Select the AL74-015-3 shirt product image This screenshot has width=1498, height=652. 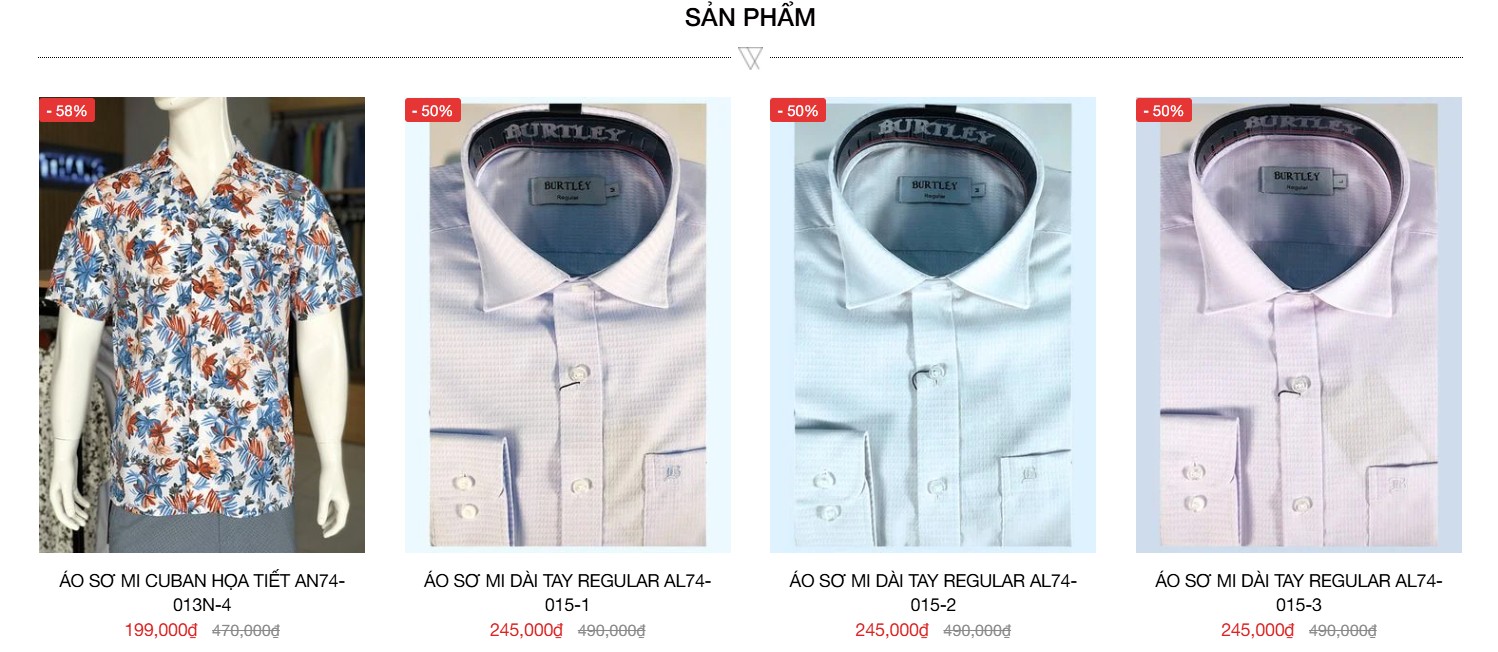point(1298,325)
